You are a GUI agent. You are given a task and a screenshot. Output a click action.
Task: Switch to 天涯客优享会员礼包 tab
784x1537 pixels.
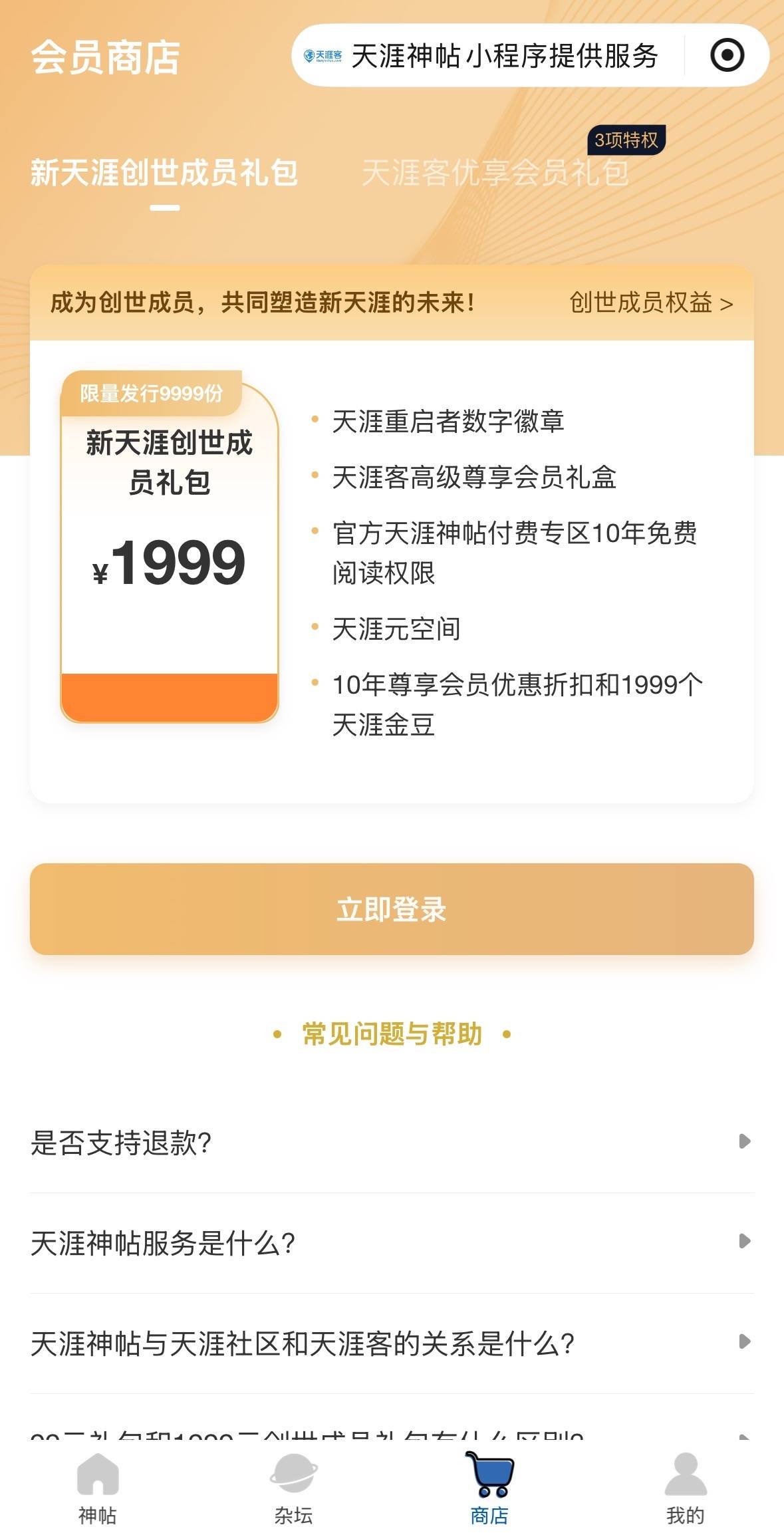click(x=495, y=174)
